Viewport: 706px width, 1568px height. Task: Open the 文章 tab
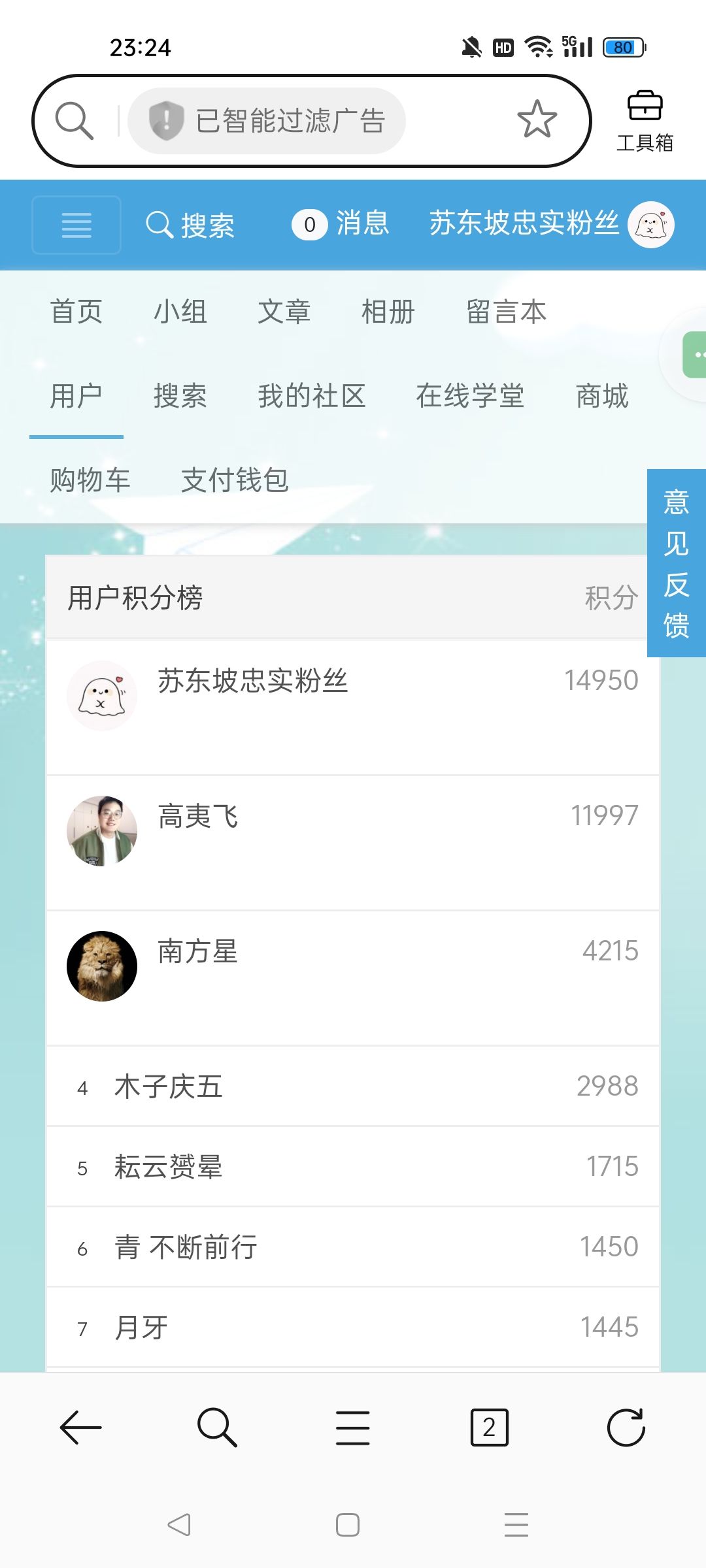tap(284, 312)
